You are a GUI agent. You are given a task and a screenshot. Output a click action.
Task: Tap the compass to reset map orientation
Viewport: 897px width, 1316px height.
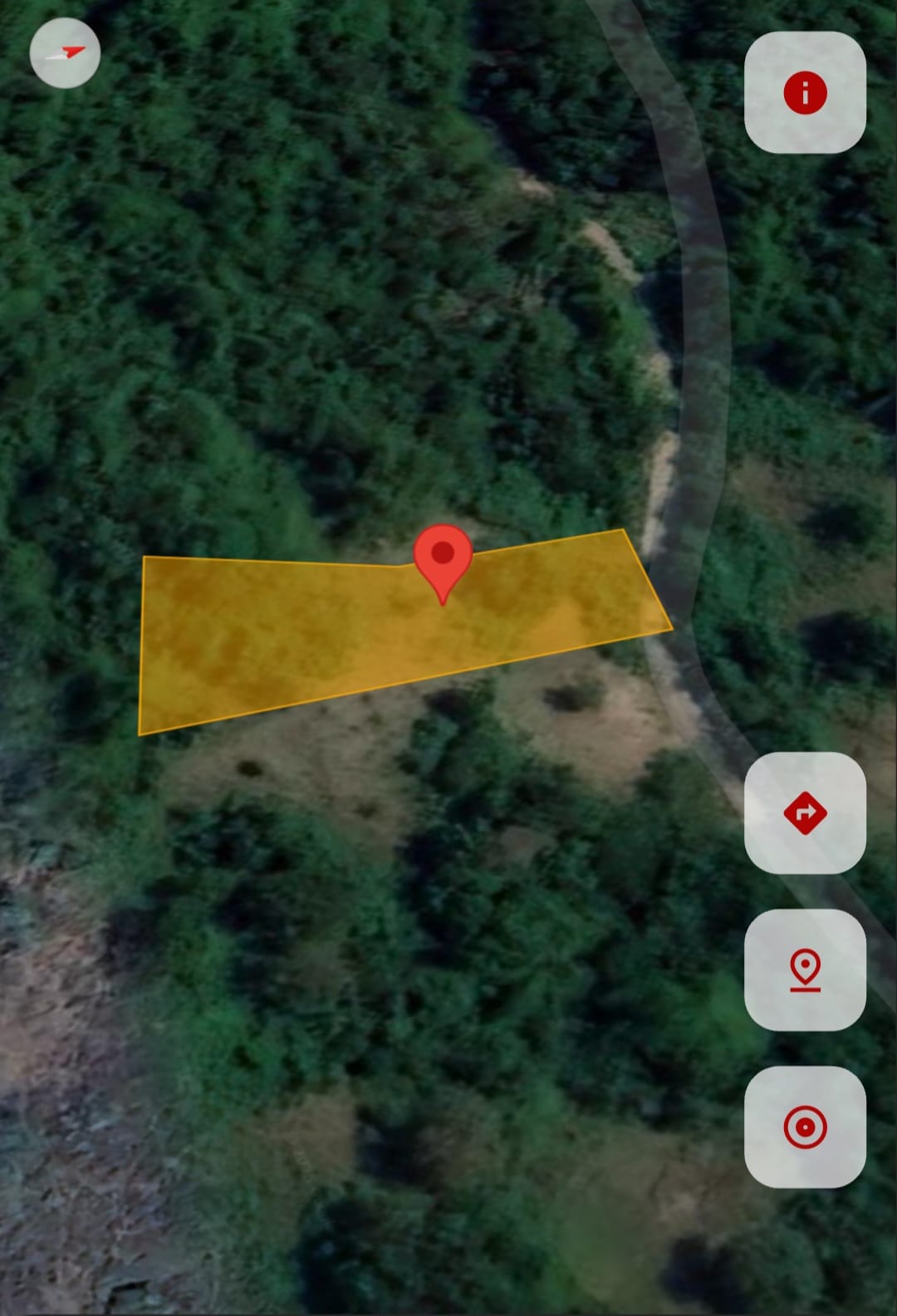65,53
